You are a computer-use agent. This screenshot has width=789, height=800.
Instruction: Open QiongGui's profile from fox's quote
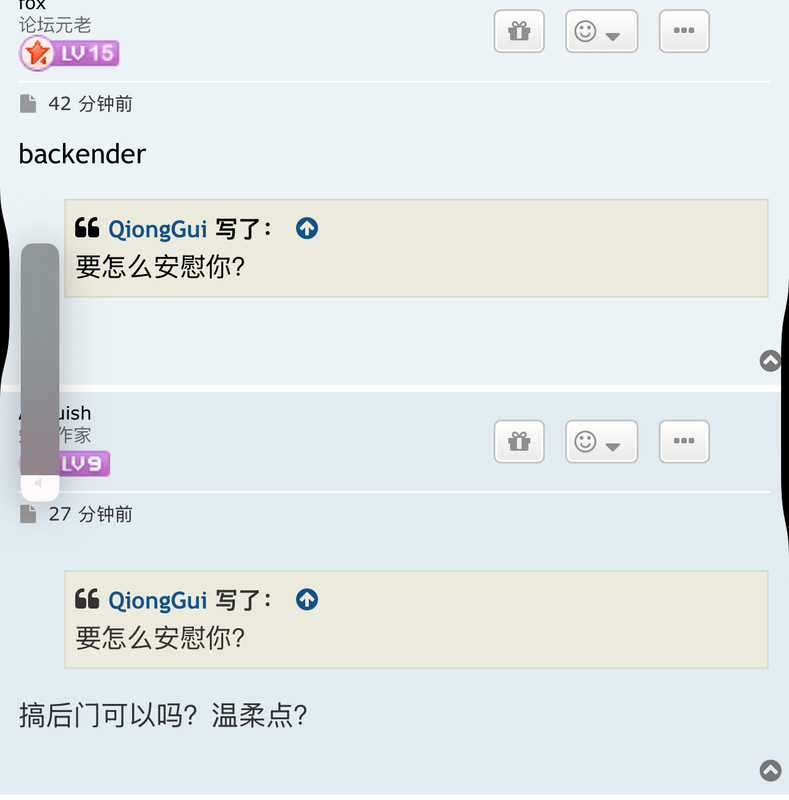[157, 229]
